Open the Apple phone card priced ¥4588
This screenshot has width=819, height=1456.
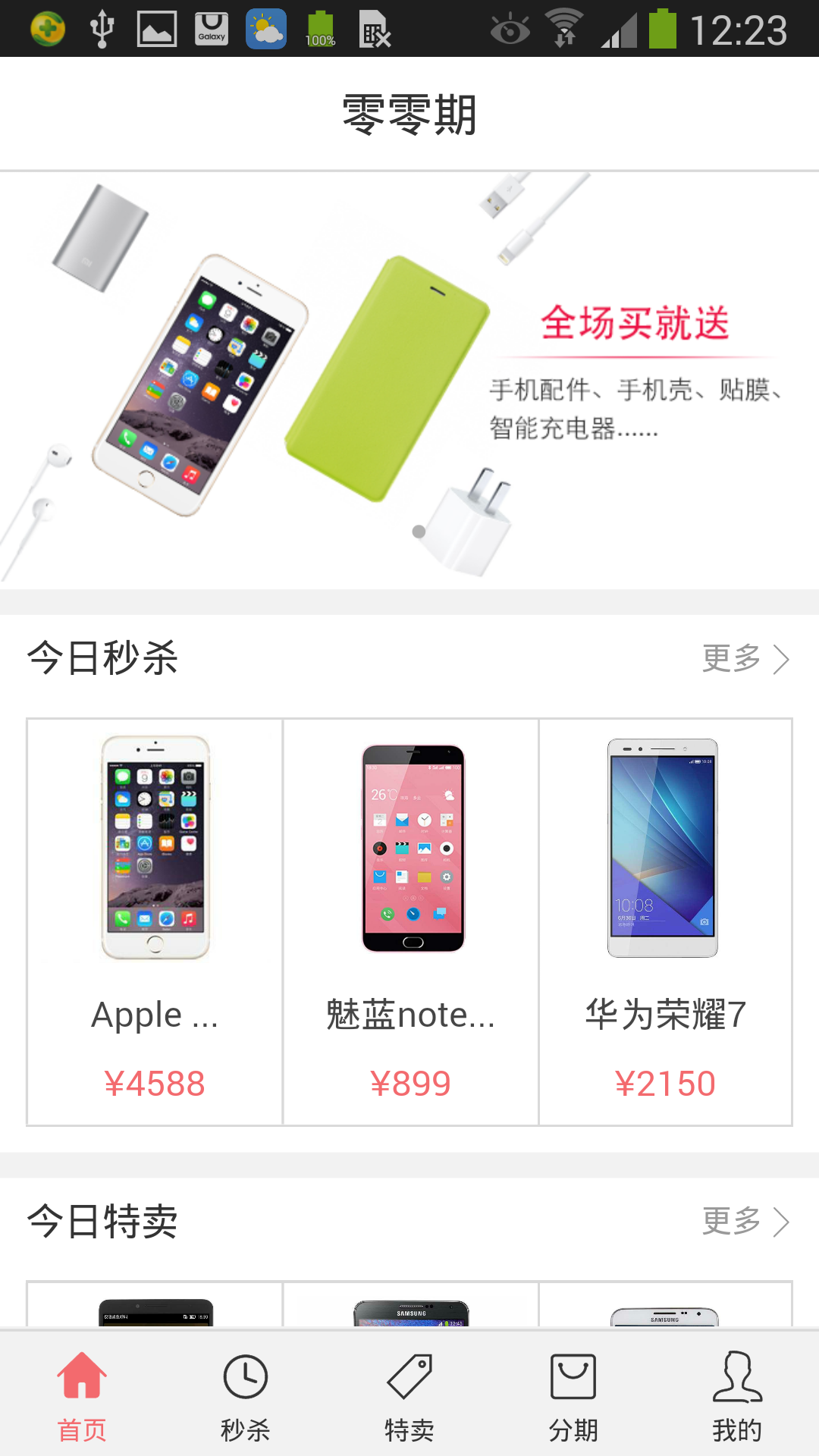[x=155, y=922]
